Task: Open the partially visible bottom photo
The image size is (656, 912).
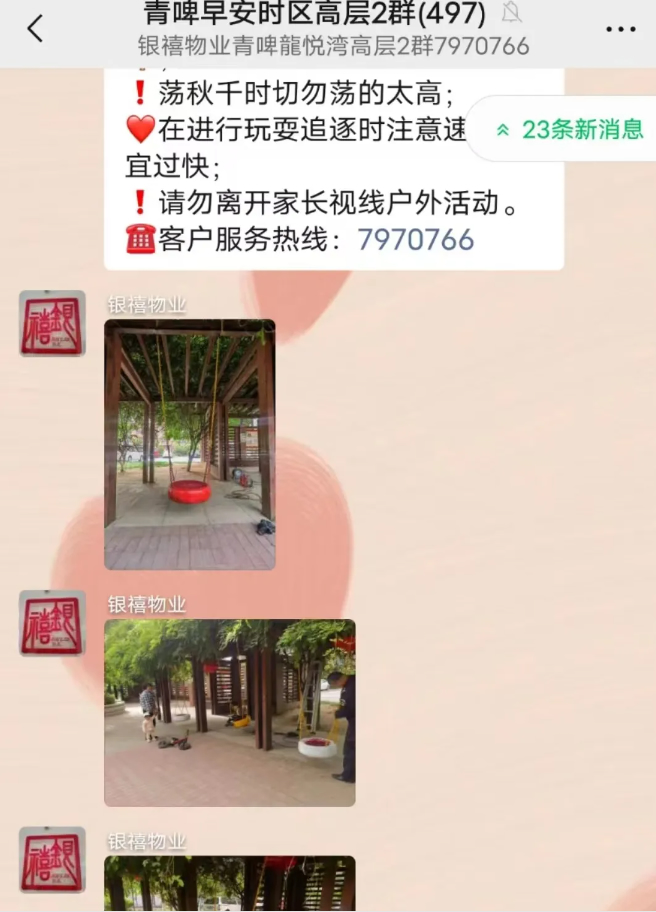Action: coord(229,882)
